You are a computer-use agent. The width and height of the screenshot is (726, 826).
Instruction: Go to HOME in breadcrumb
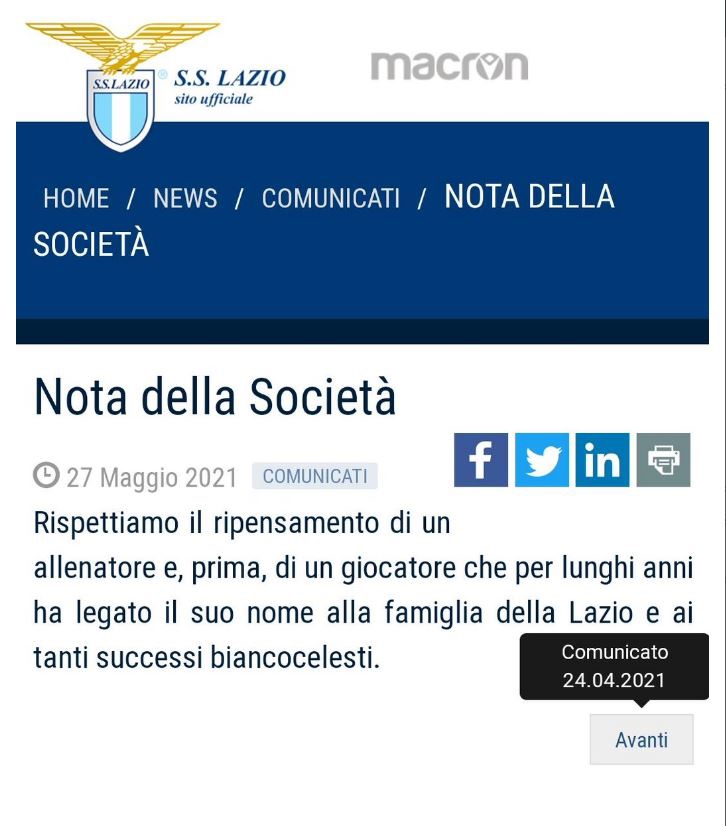point(76,198)
